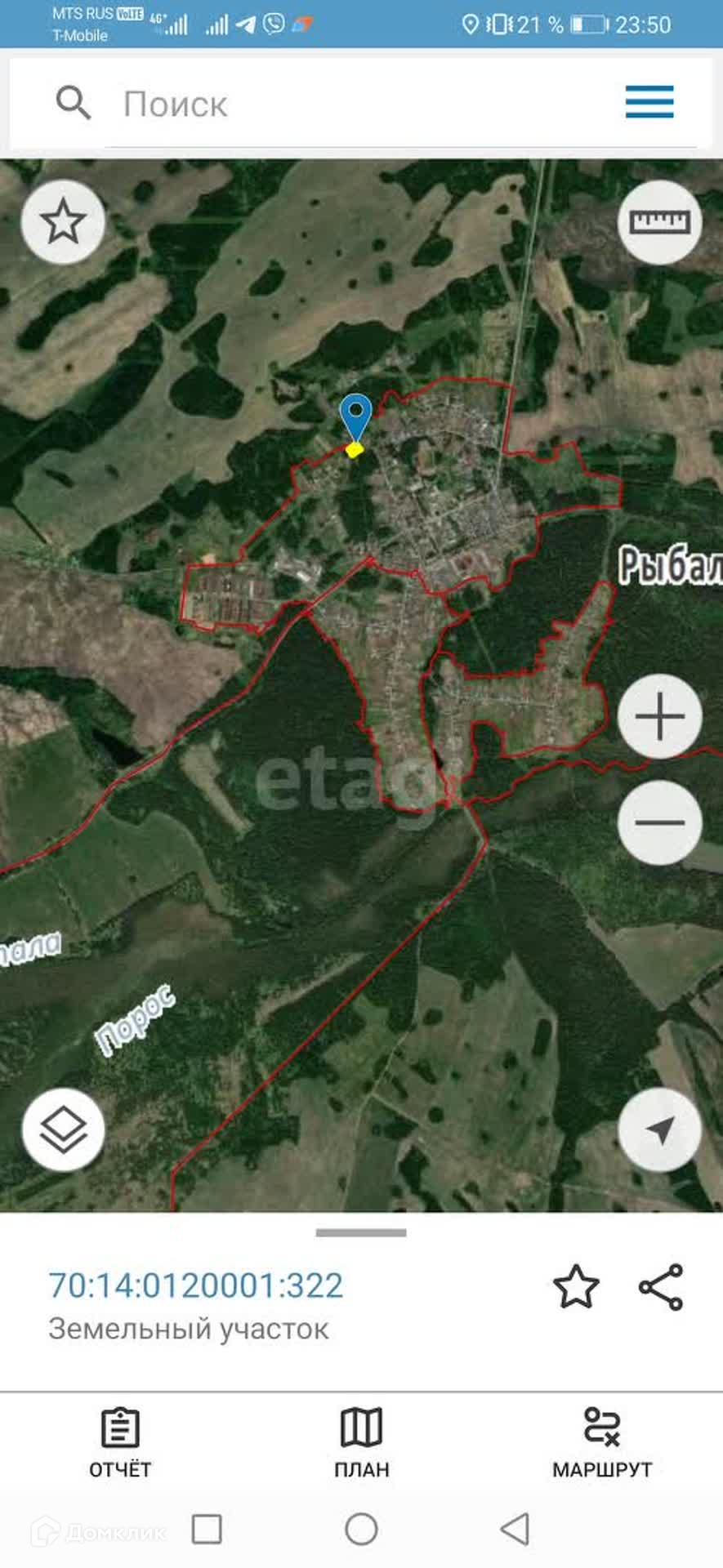
Task: Center map on my location
Action: [659, 1129]
